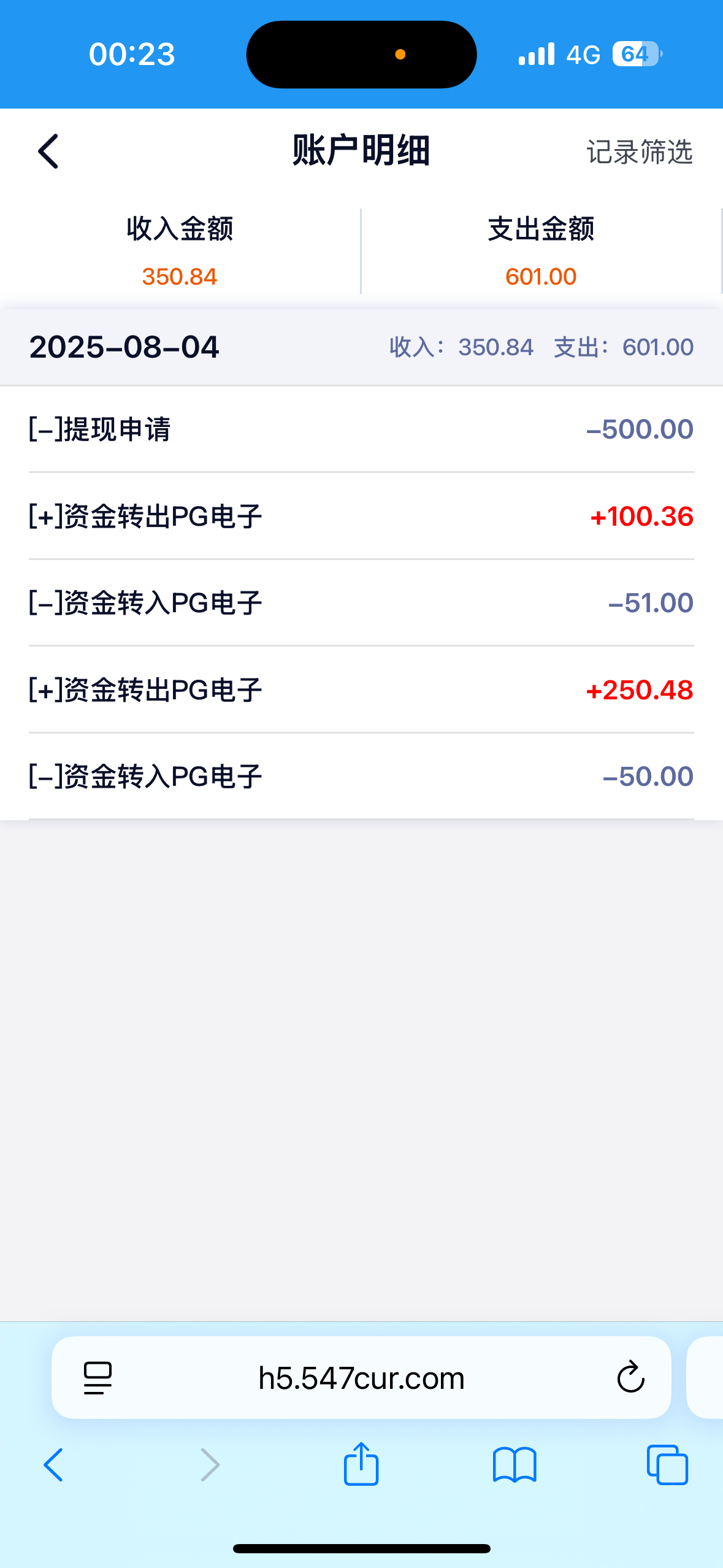The height and width of the screenshot is (1568, 723).
Task: Go to previous page in Safari toolbar
Action: click(53, 1465)
